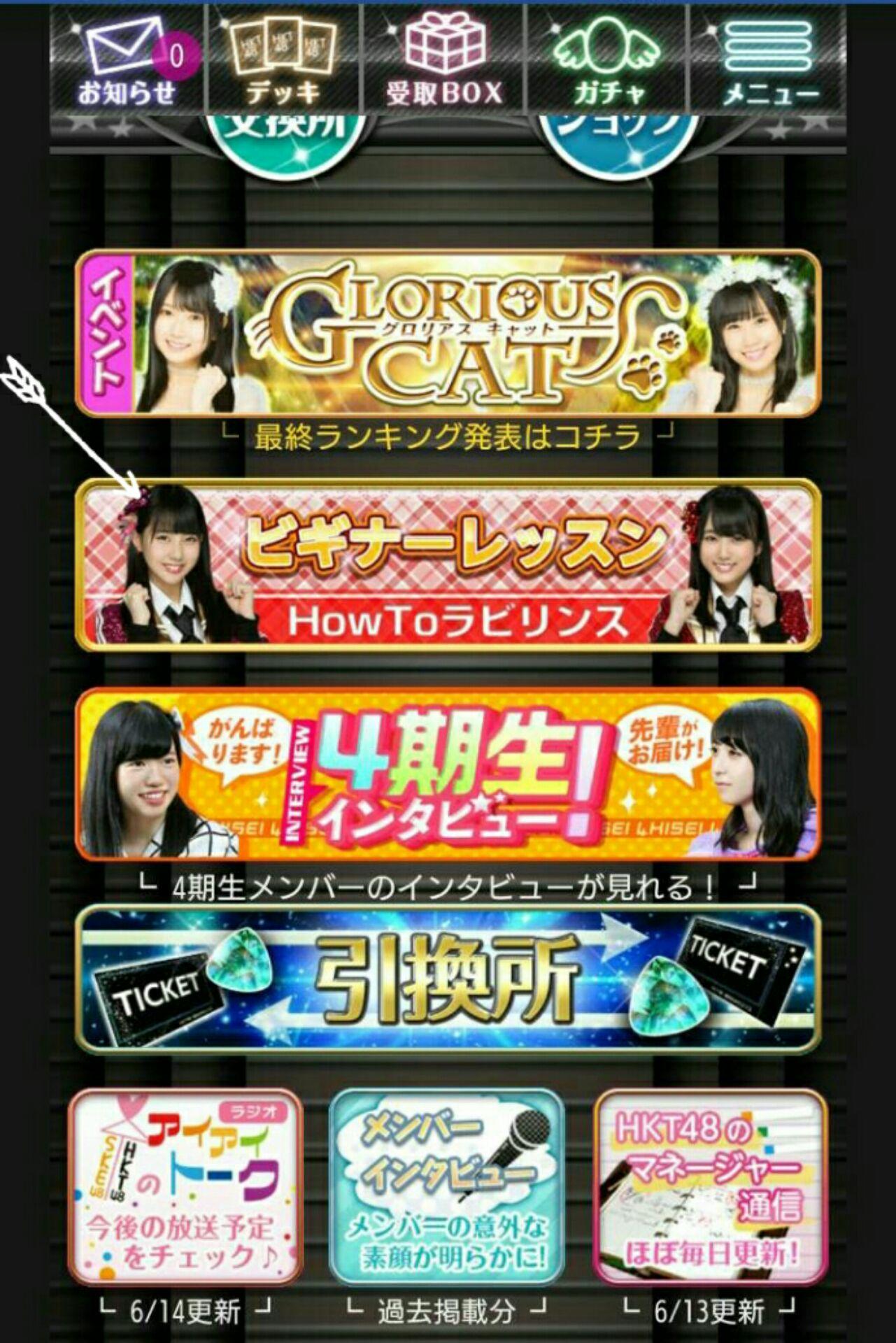View the 4期生インタビュー interview banner

pos(448,774)
